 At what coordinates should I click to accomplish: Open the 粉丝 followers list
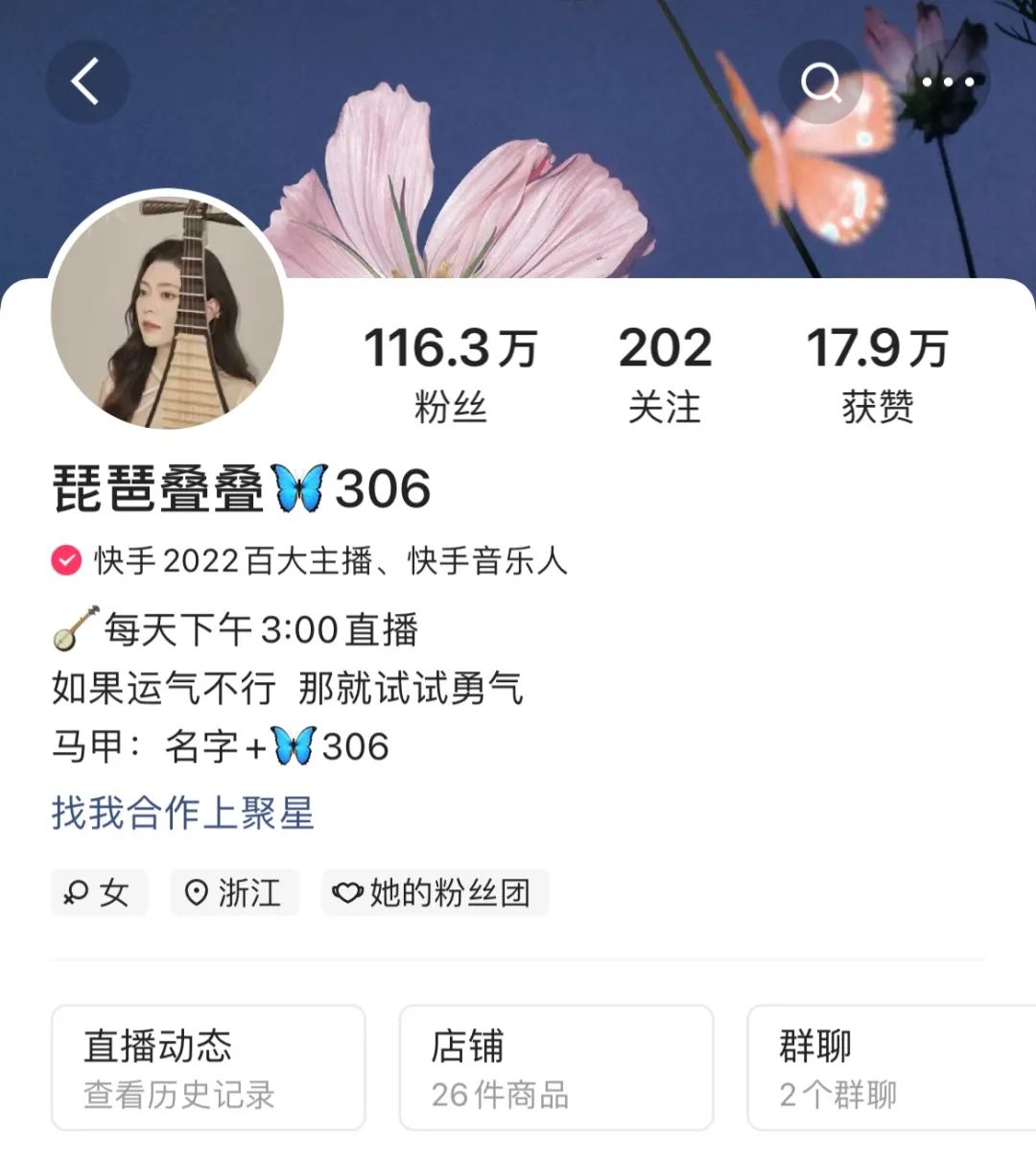[450, 372]
